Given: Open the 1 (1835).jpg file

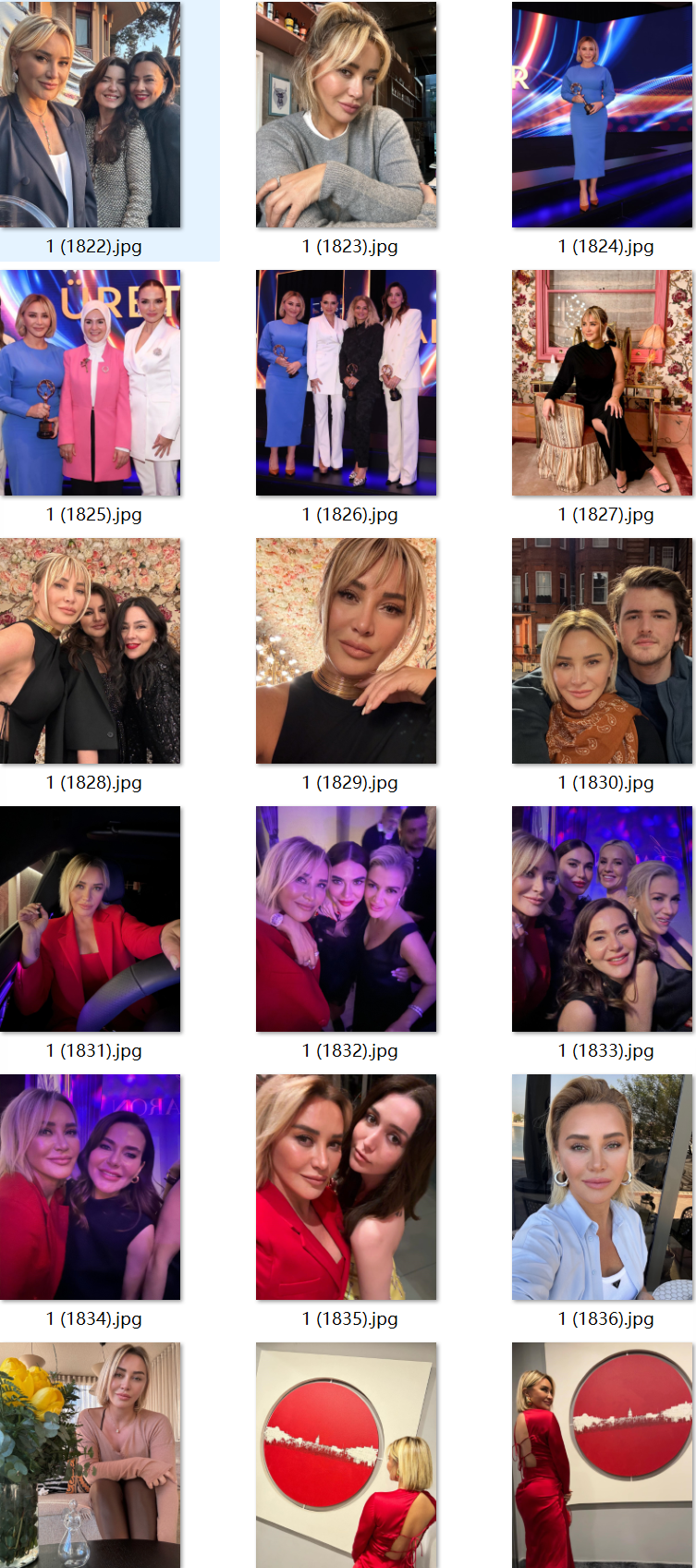Looking at the screenshot, I should (x=346, y=1187).
